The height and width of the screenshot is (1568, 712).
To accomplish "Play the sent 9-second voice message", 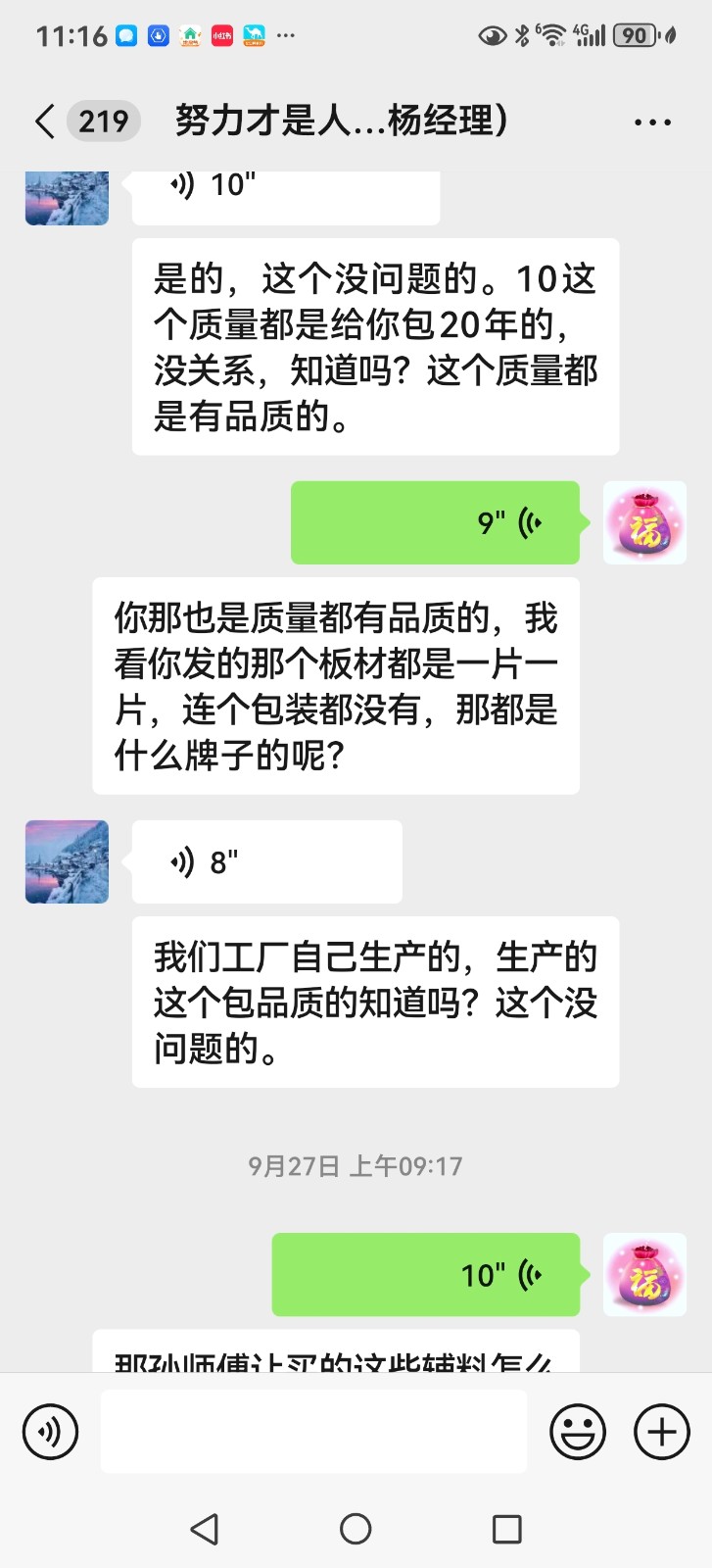I will pyautogui.click(x=435, y=522).
